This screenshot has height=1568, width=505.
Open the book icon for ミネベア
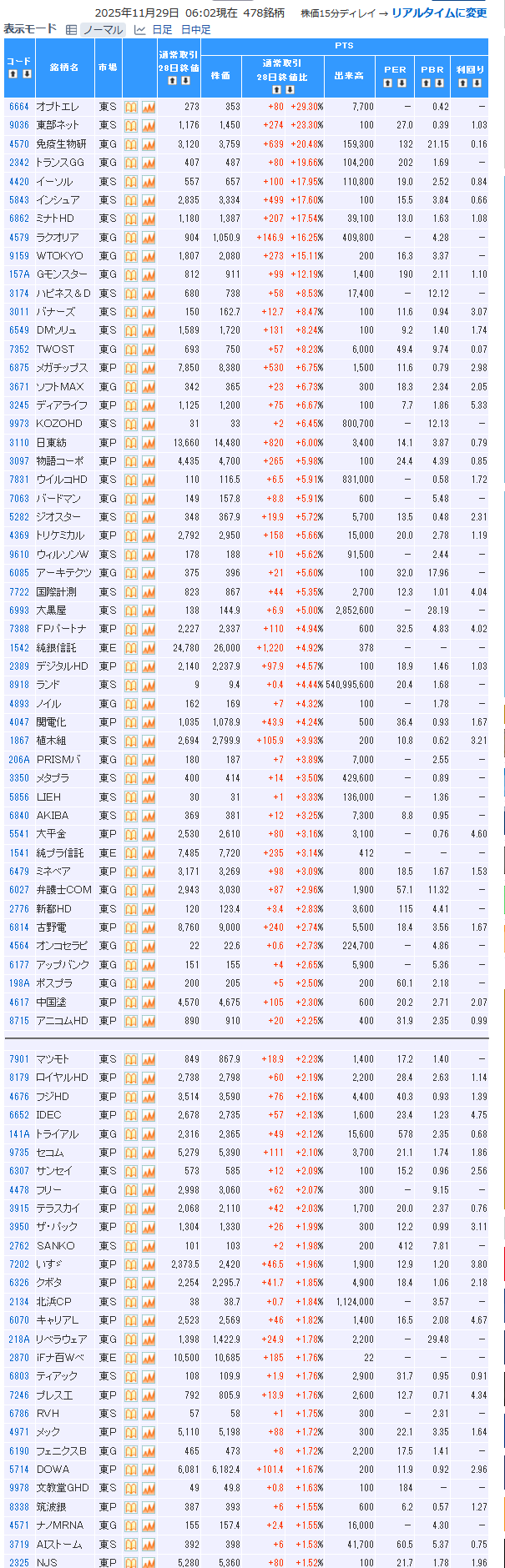[131, 871]
